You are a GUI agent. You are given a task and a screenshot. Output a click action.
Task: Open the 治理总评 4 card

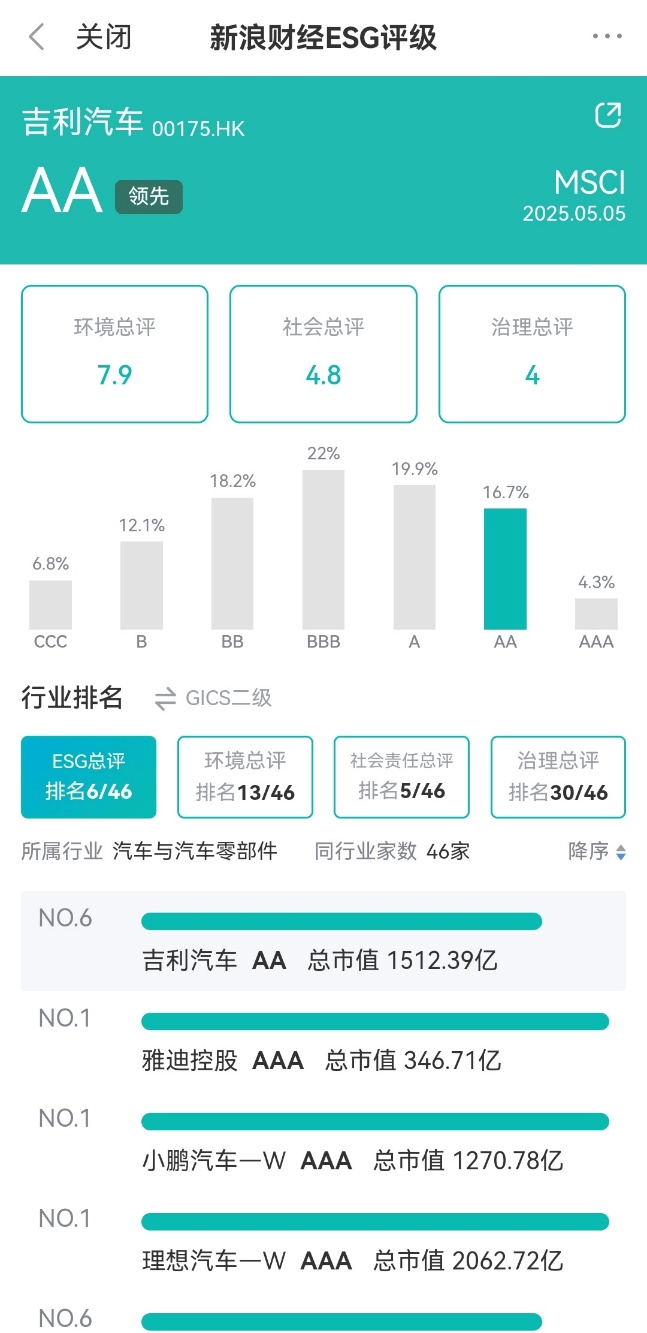click(532, 354)
